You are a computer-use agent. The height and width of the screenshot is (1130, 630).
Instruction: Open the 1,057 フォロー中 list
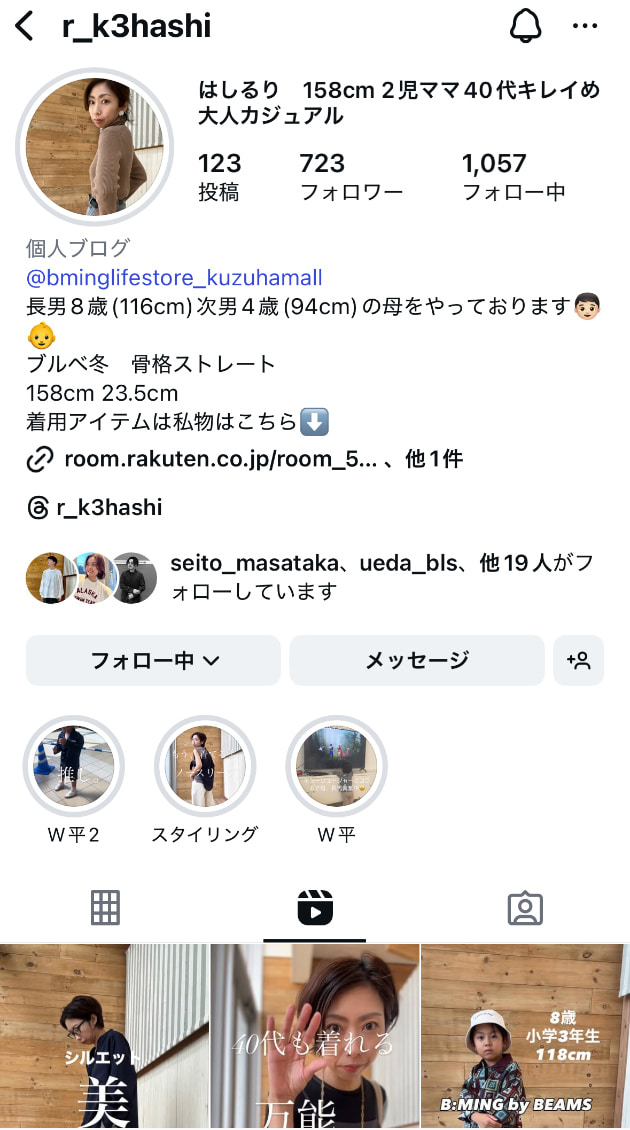513,176
